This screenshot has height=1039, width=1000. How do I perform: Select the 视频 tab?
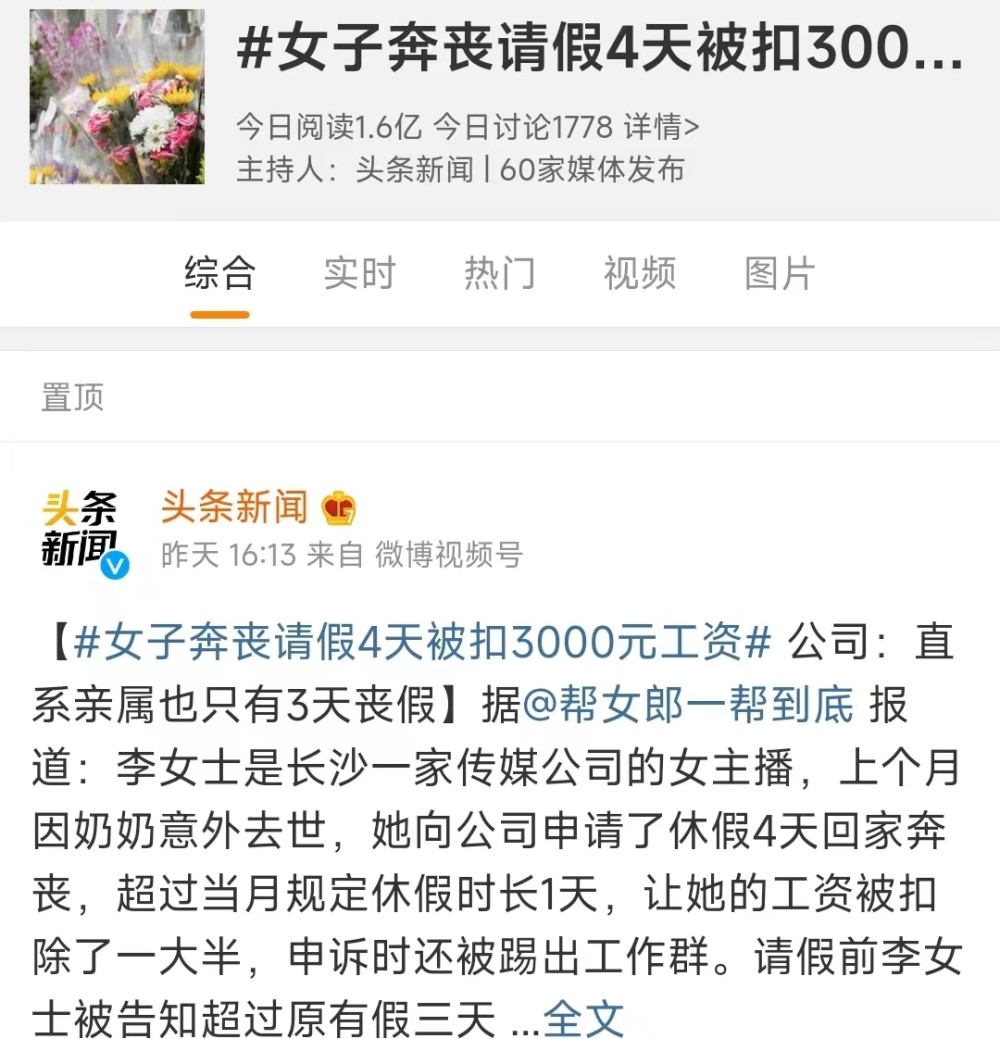point(639,273)
